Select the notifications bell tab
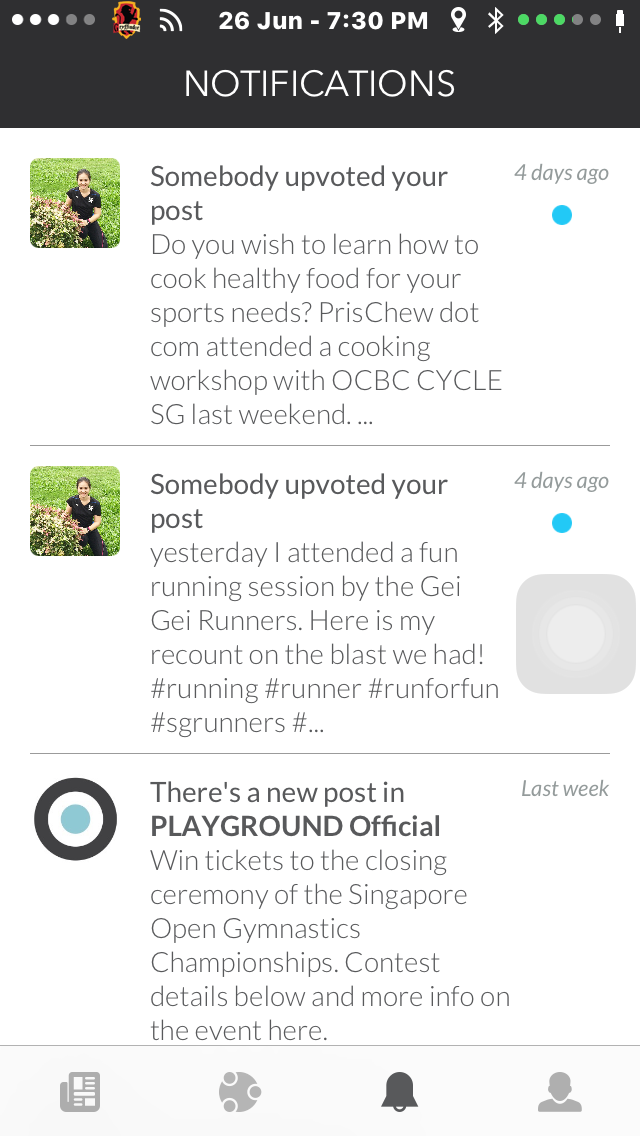The width and height of the screenshot is (640, 1136). click(x=400, y=1091)
